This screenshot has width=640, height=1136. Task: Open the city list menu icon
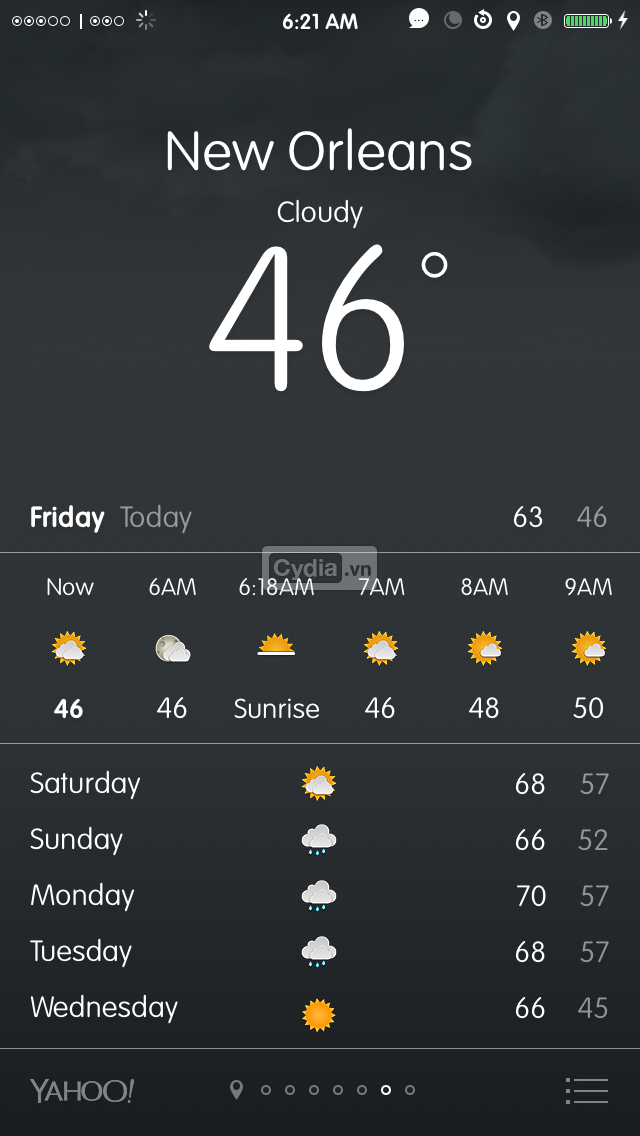[587, 1090]
